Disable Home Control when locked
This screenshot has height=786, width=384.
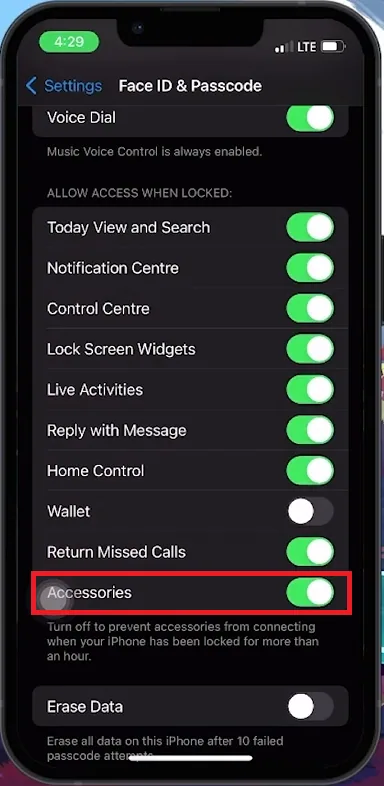coord(310,471)
